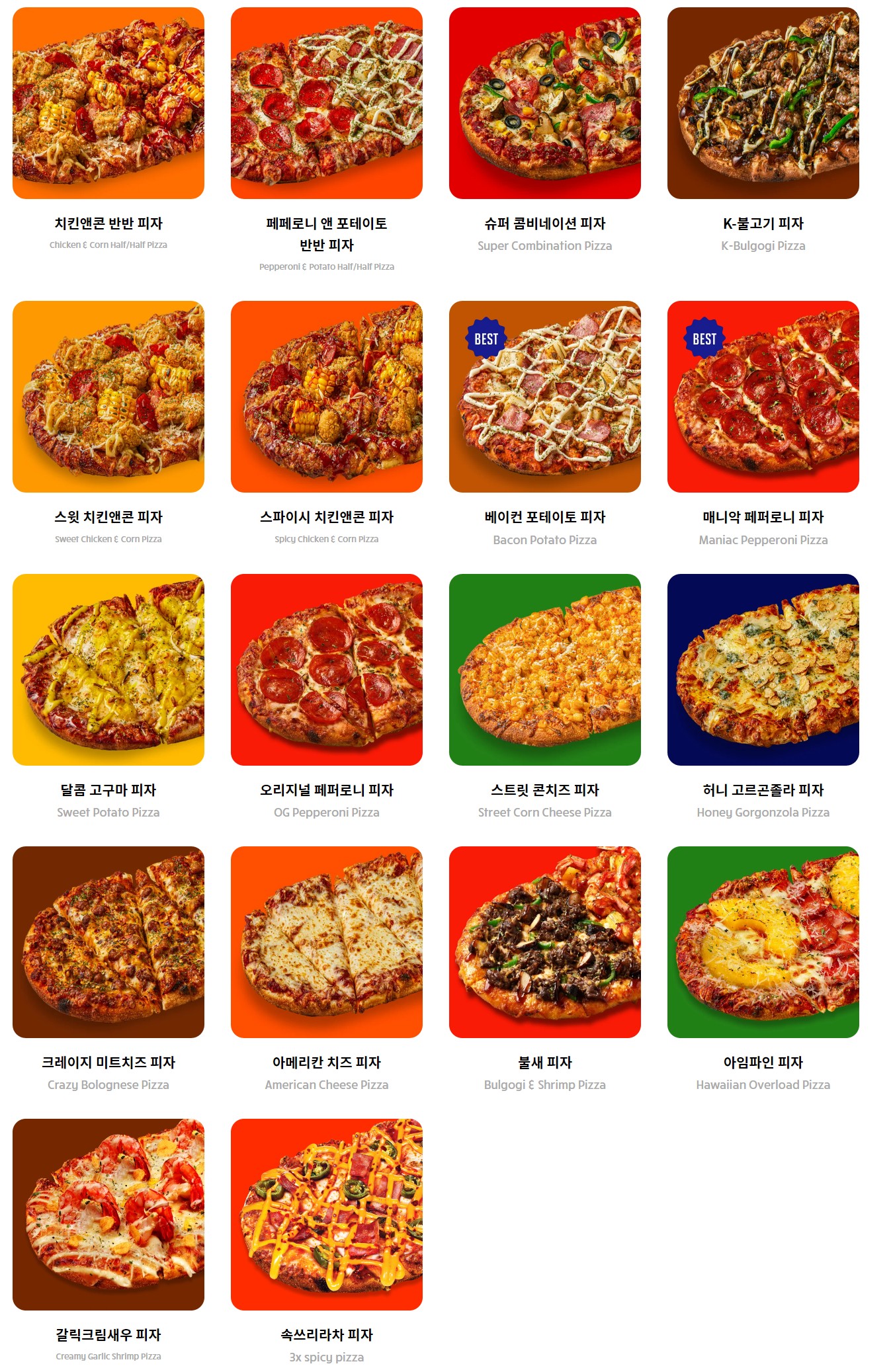This screenshot has height=1372, width=893.
Task: View the Honey Gorgonzola Pizza
Action: [x=763, y=670]
